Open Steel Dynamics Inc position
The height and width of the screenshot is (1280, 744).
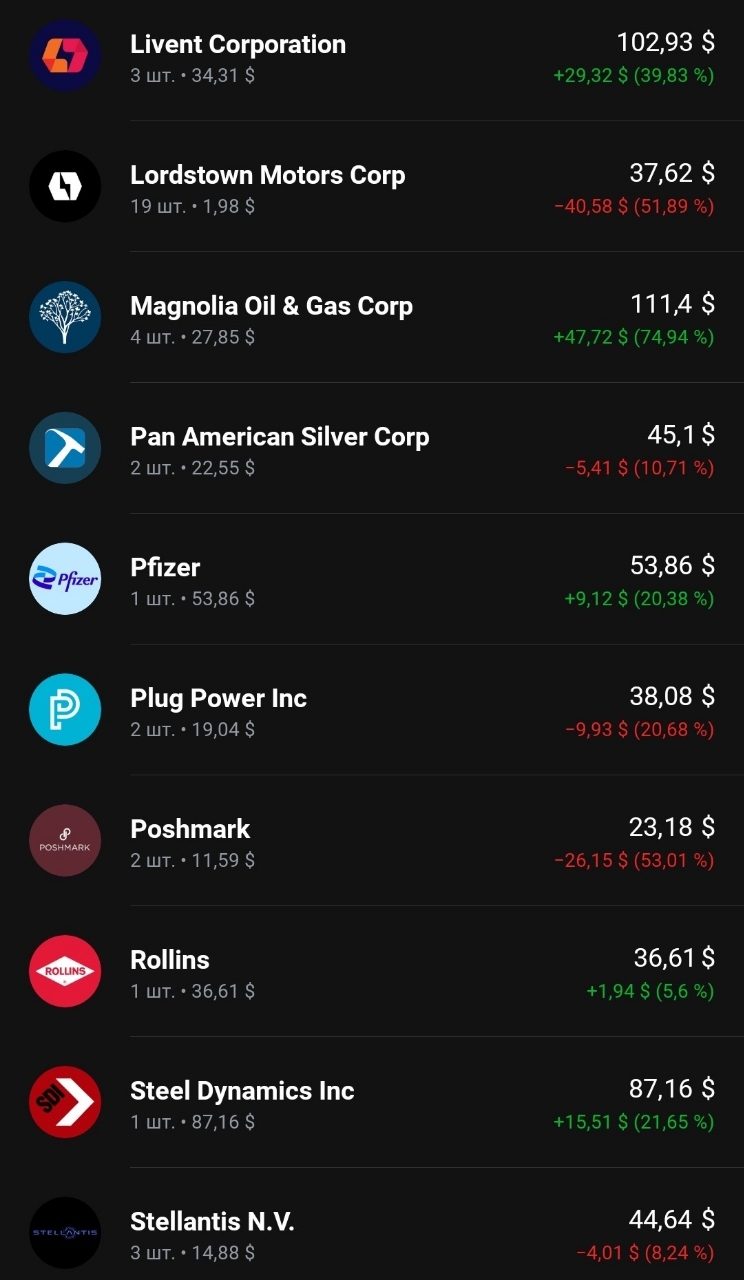coord(372,1103)
